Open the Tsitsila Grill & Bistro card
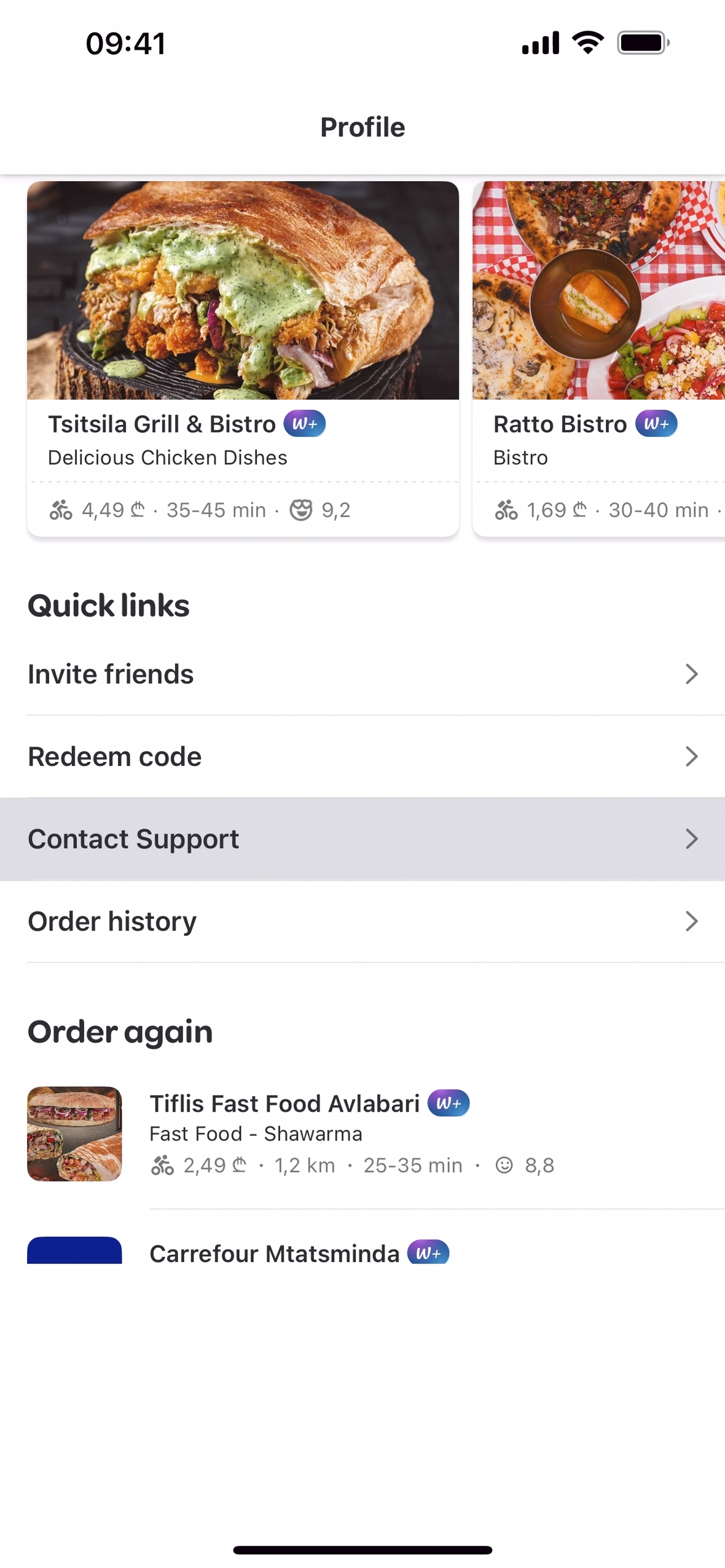This screenshot has height=1568, width=725. [x=243, y=358]
